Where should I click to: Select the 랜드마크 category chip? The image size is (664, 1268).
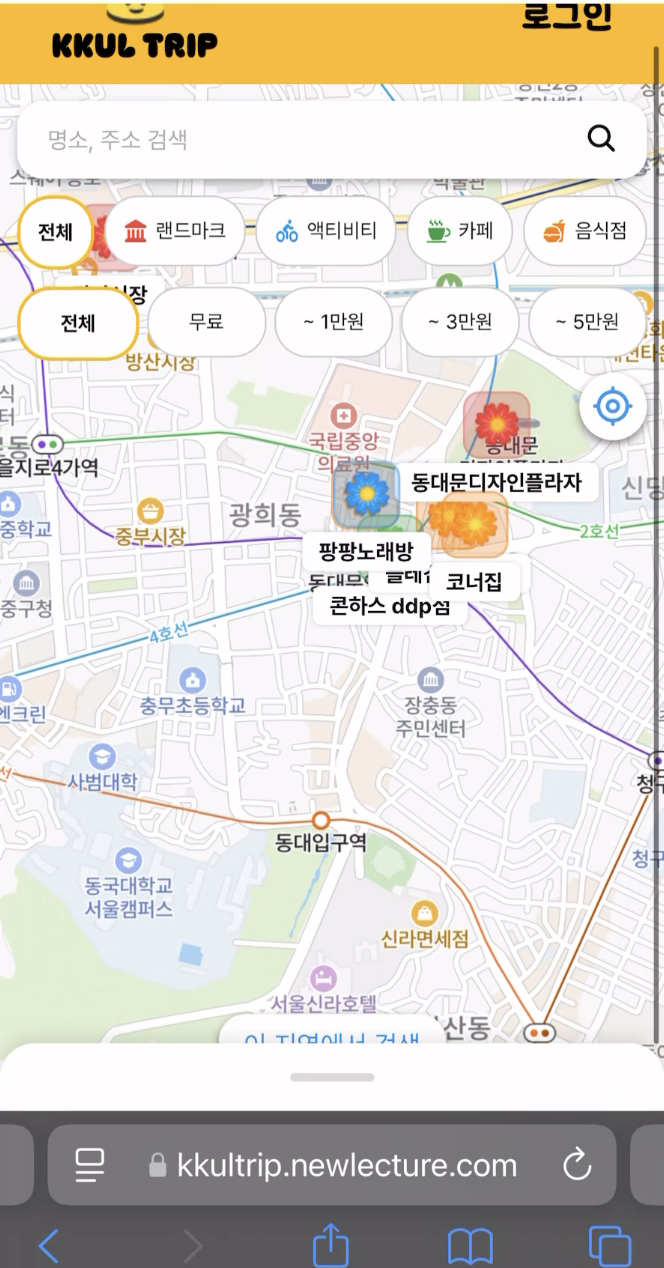tap(175, 231)
